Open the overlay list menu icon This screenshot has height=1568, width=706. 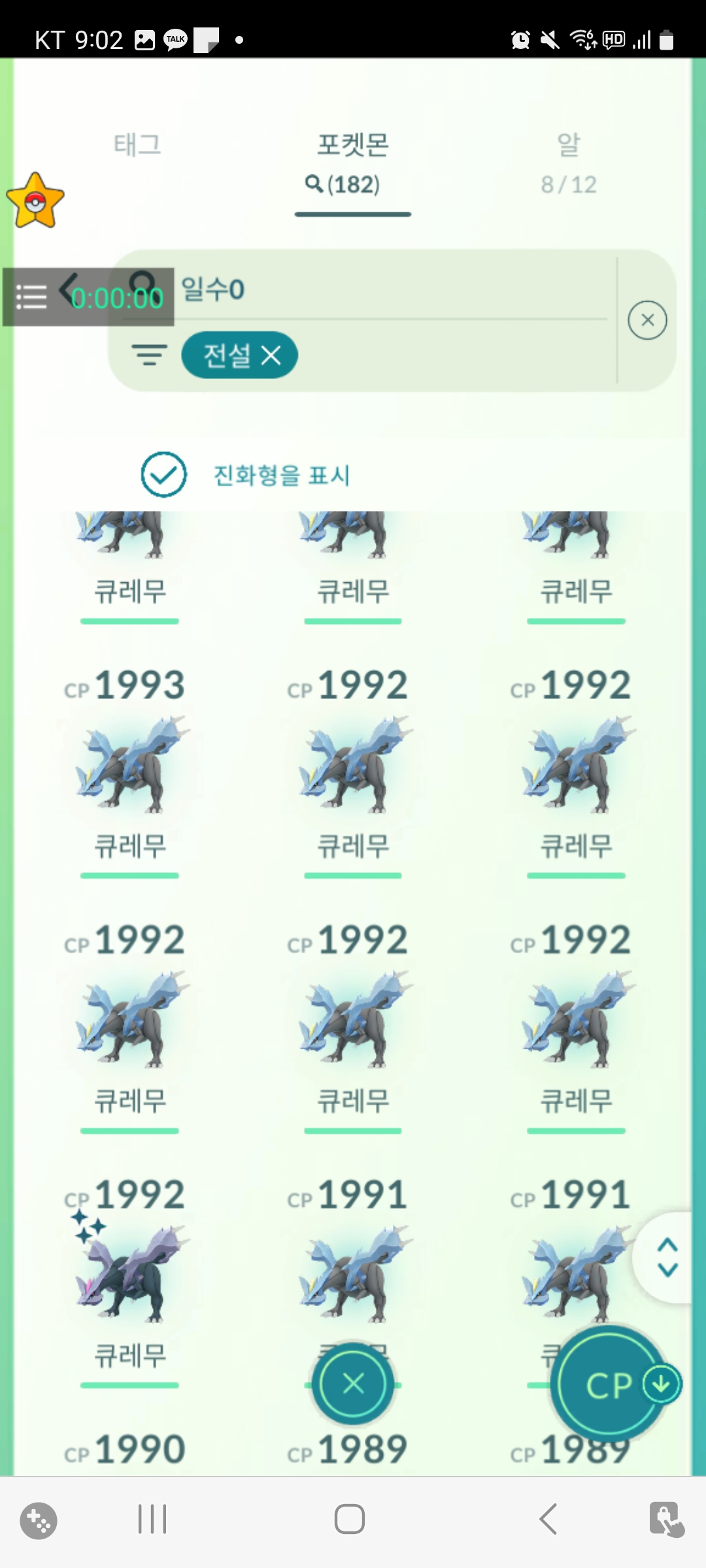pyautogui.click(x=31, y=297)
